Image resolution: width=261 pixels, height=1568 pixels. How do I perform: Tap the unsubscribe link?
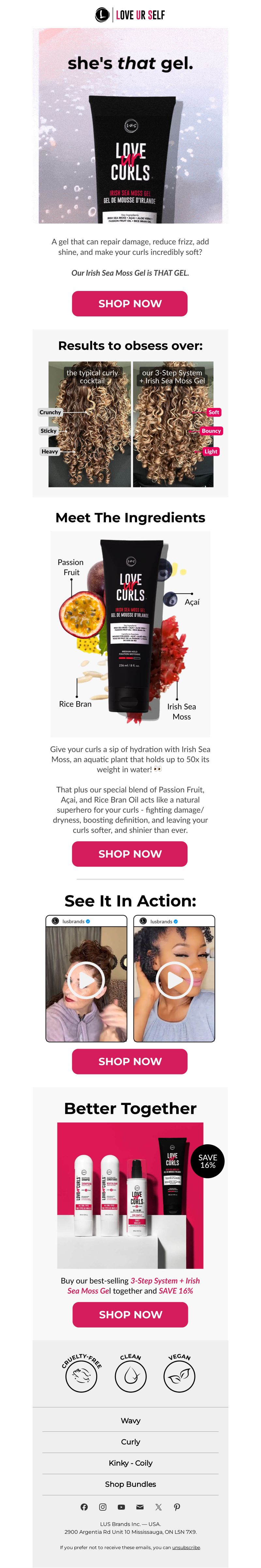pyautogui.click(x=186, y=1547)
